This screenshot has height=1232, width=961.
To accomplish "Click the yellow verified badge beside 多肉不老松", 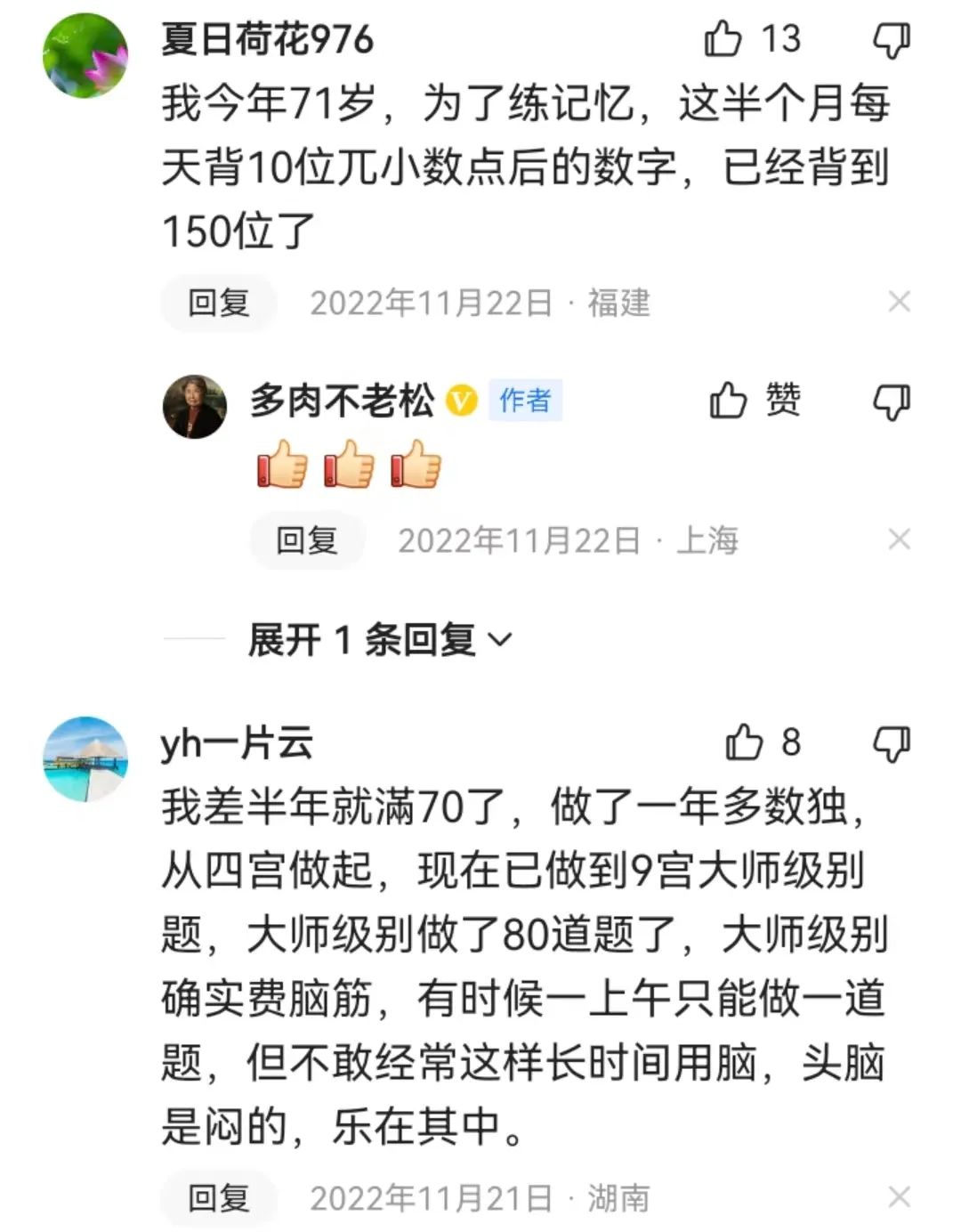I will (460, 401).
